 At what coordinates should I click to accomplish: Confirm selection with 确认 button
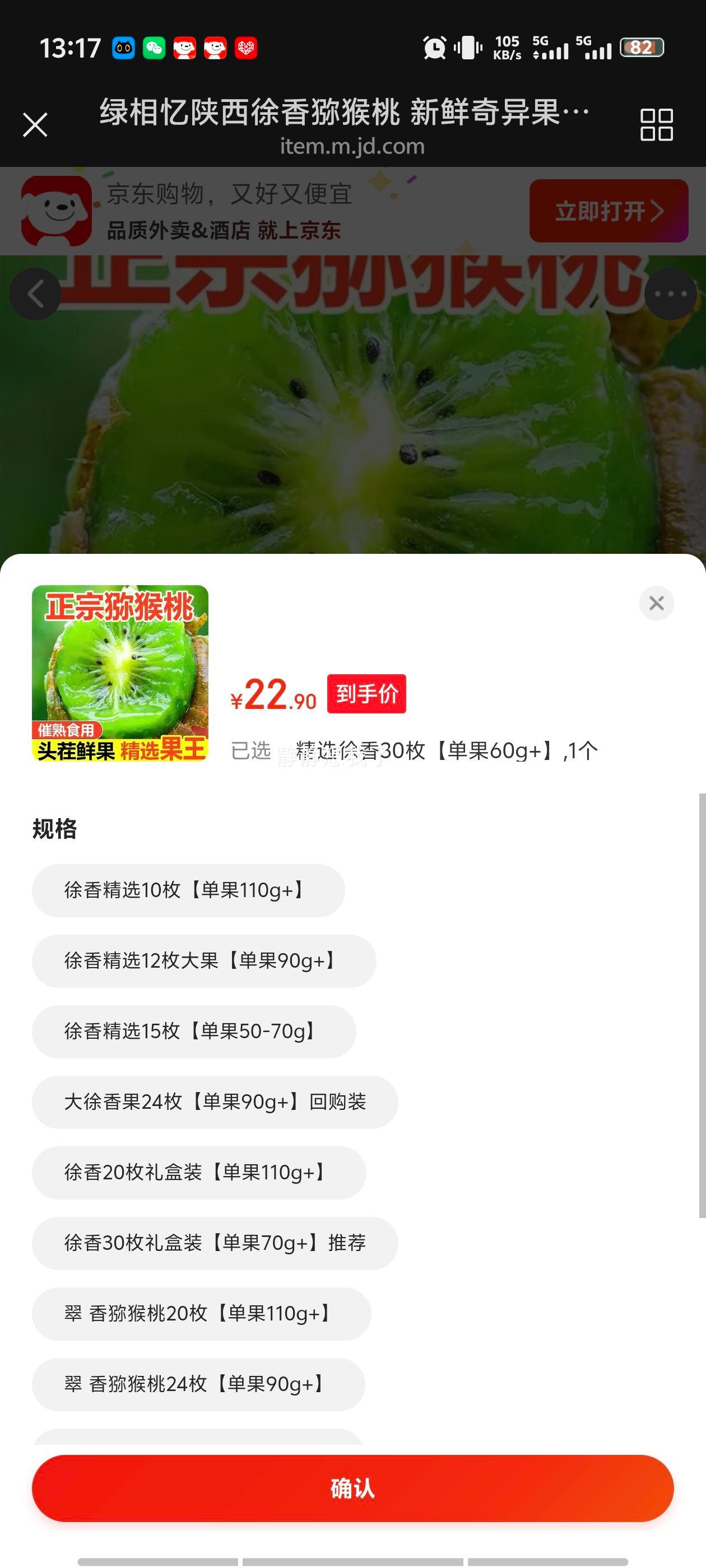click(352, 1488)
